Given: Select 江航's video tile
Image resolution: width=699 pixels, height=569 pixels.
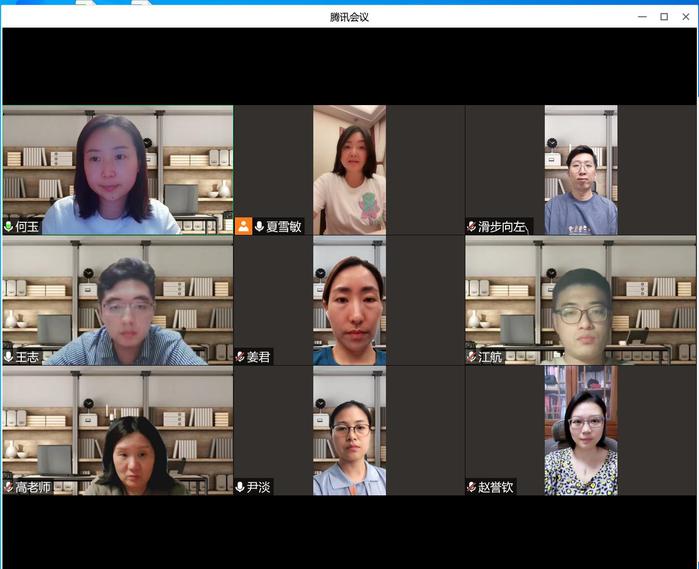Looking at the screenshot, I should click(581, 300).
